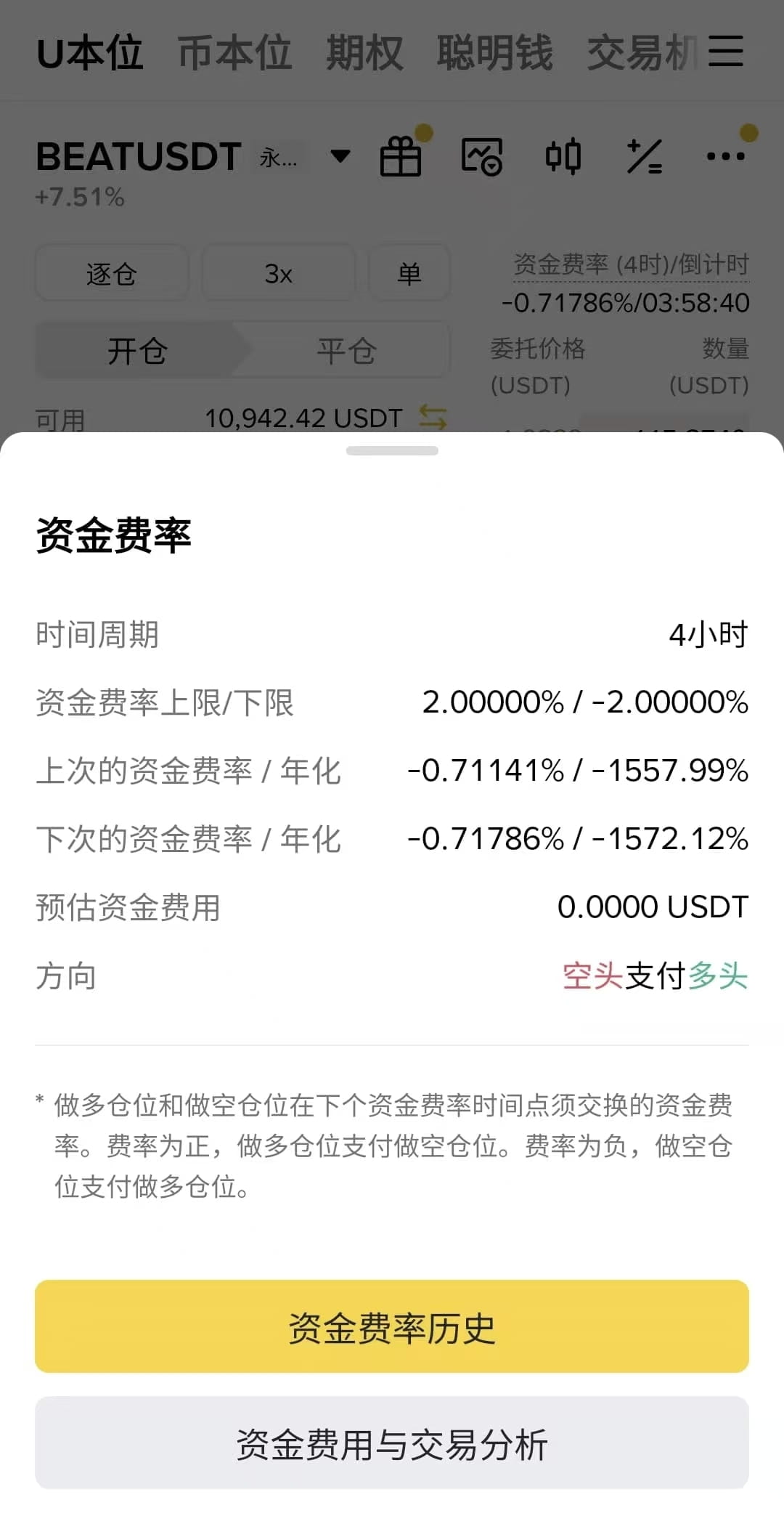
Task: Select the 开仓 open position tab
Action: click(137, 351)
